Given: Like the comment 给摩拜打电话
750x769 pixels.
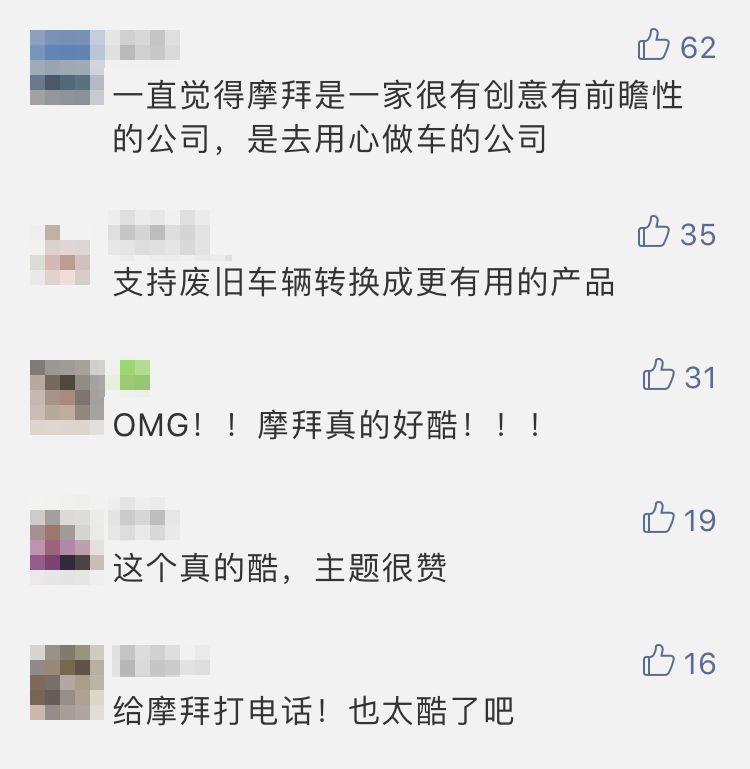Looking at the screenshot, I should click(x=659, y=661).
